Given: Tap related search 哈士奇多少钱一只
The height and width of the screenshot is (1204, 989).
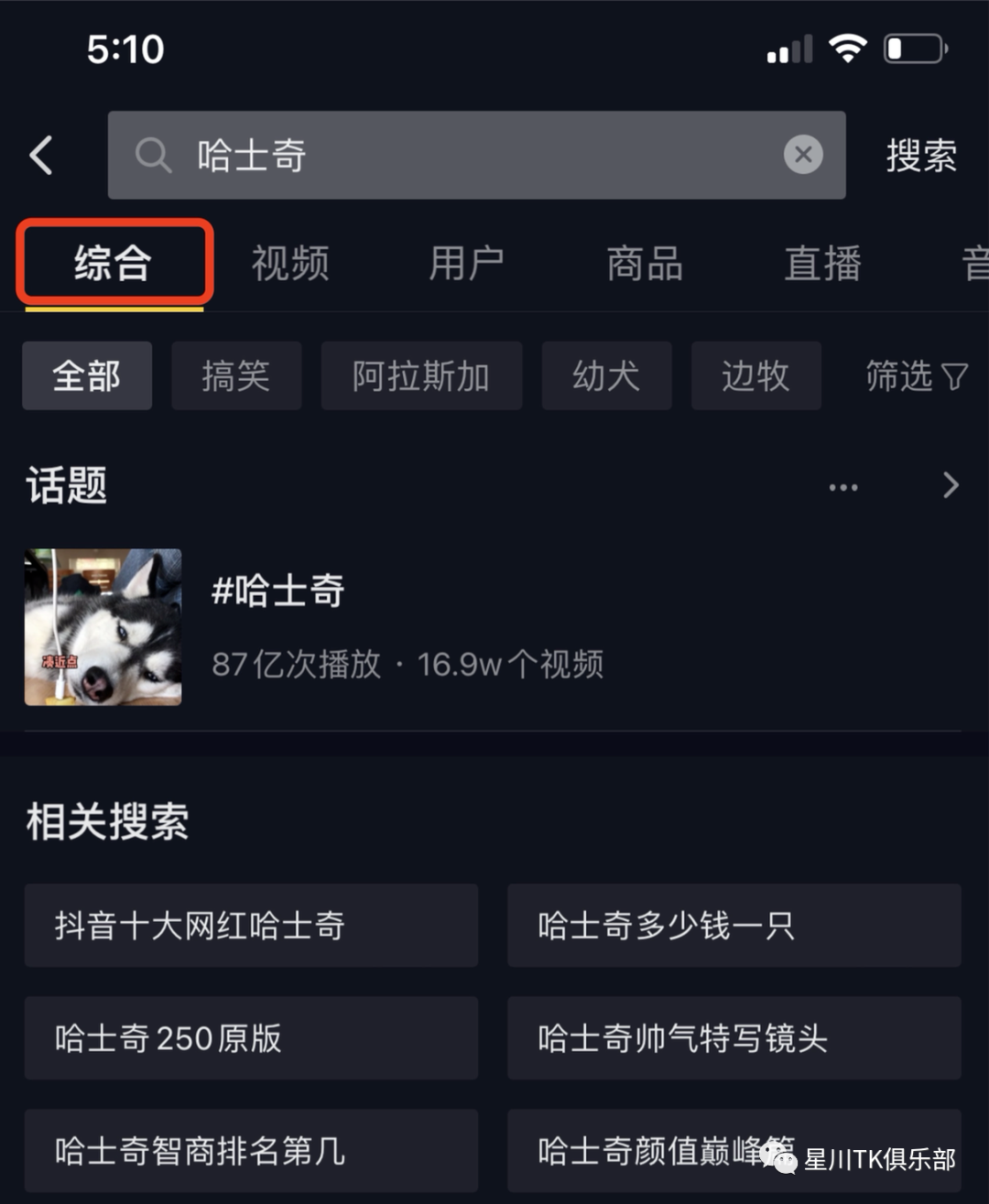Looking at the screenshot, I should click(x=734, y=926).
